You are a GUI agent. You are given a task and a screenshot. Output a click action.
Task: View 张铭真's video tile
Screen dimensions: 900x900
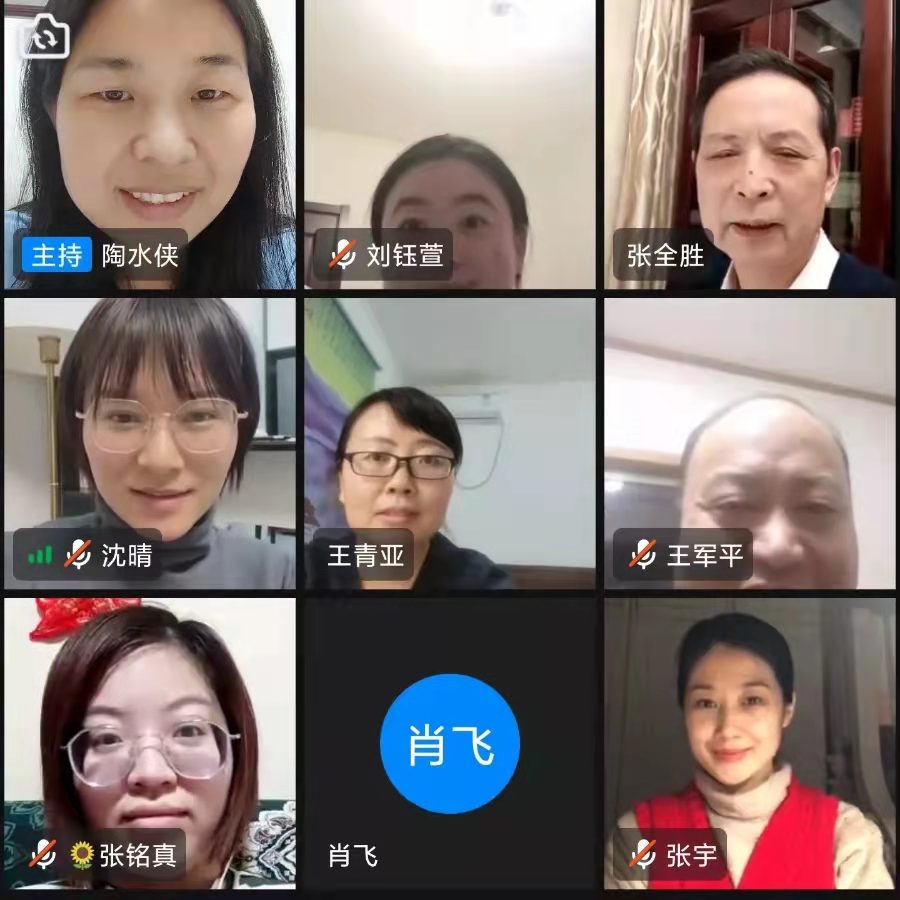point(150,743)
